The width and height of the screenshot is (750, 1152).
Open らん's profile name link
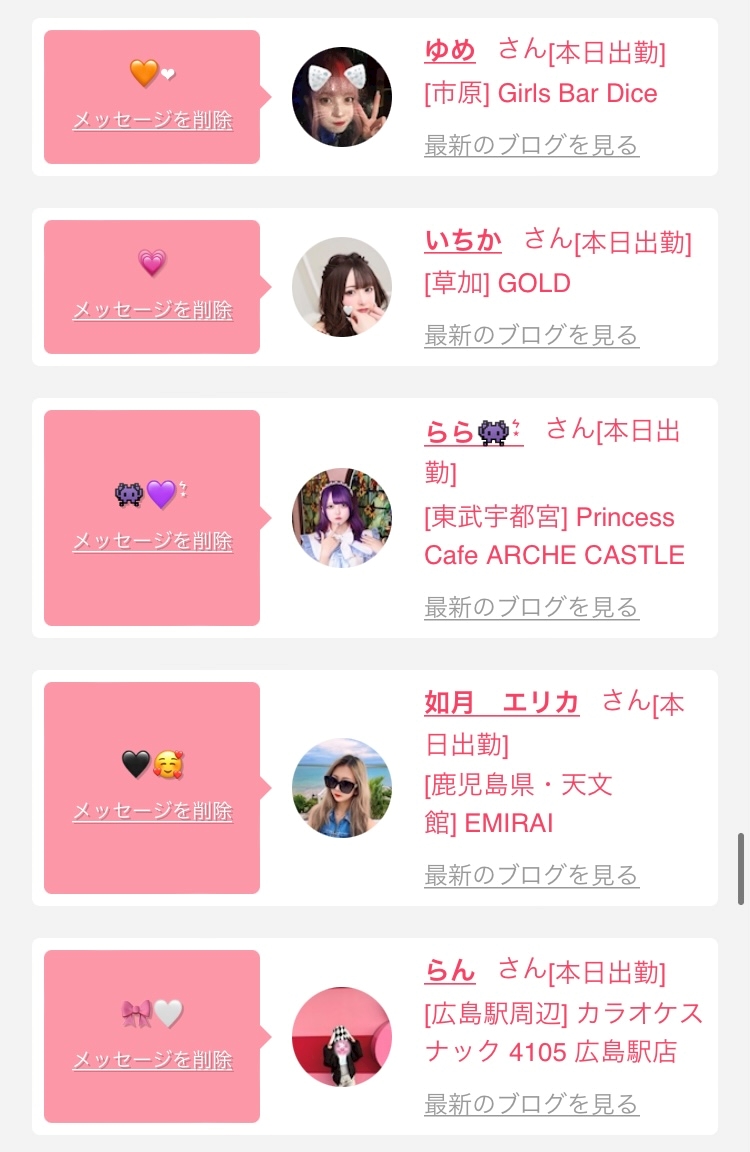click(x=450, y=971)
